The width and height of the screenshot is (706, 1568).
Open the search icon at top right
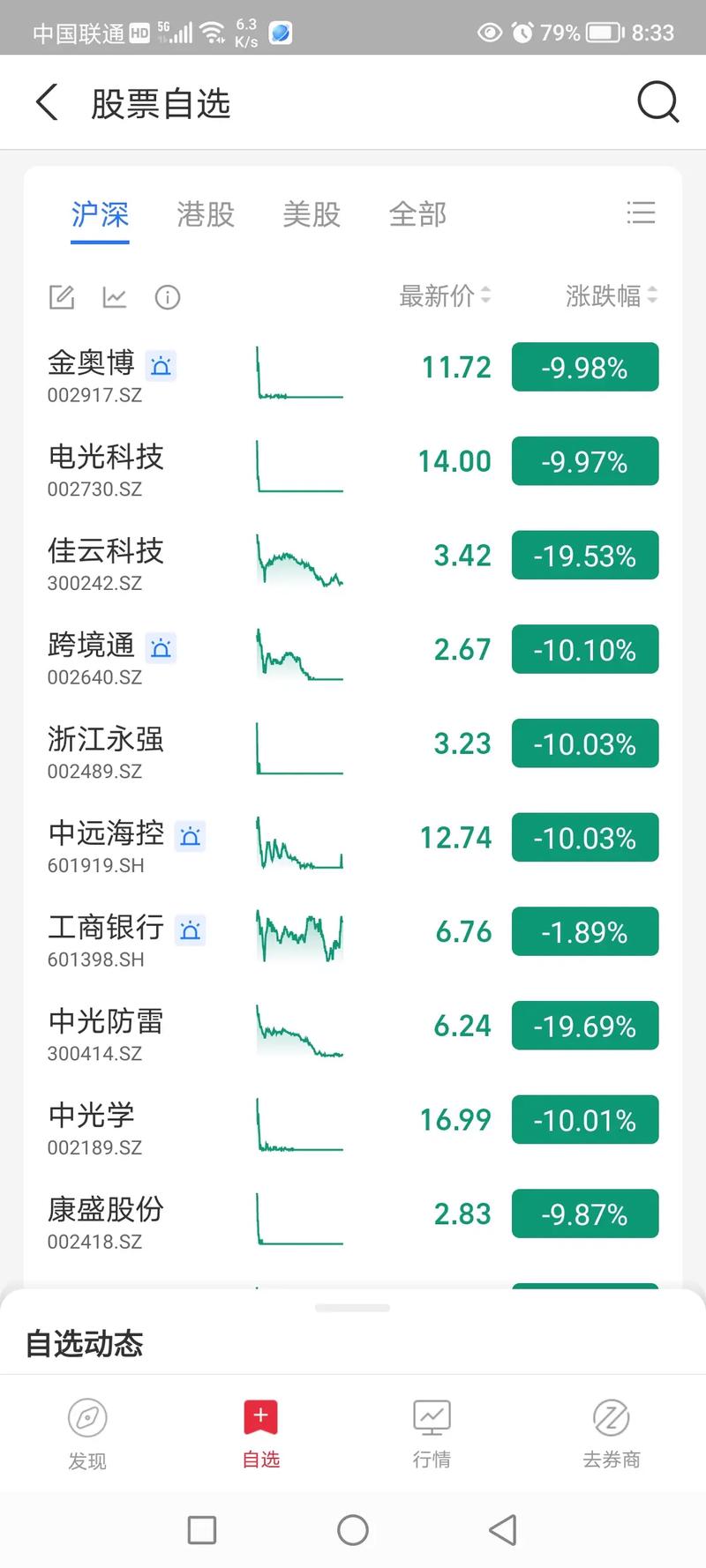point(657,101)
